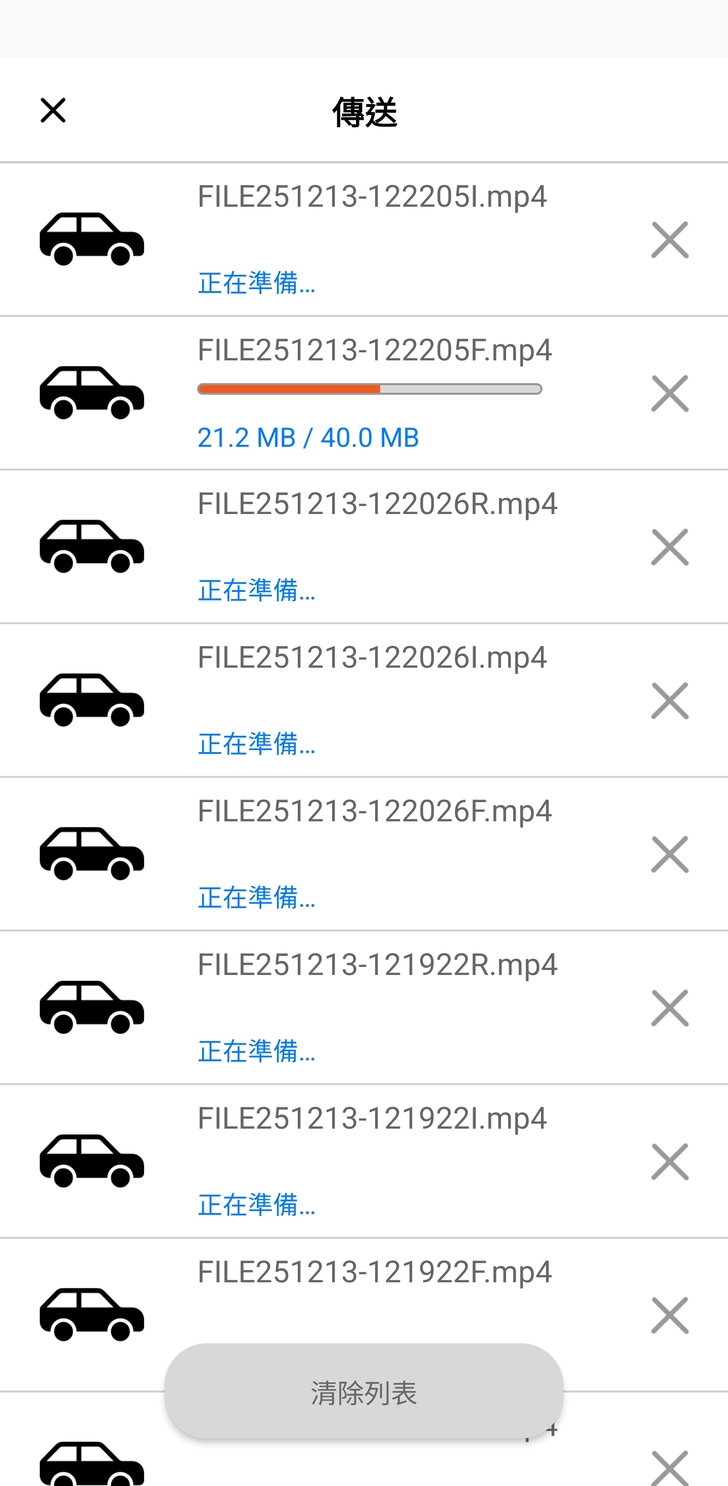Remove FILE251213-121922I.mp4 from the queue

[670, 1161]
